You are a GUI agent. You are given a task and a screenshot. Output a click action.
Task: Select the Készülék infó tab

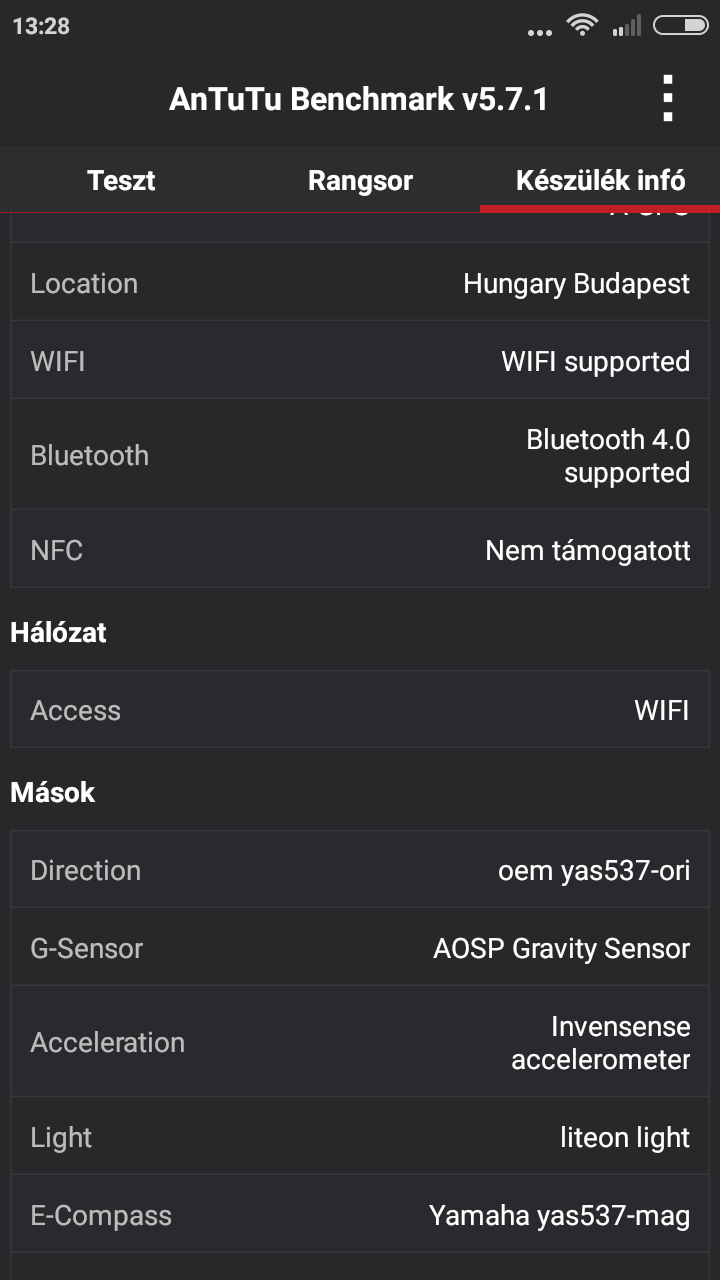[x=599, y=181]
